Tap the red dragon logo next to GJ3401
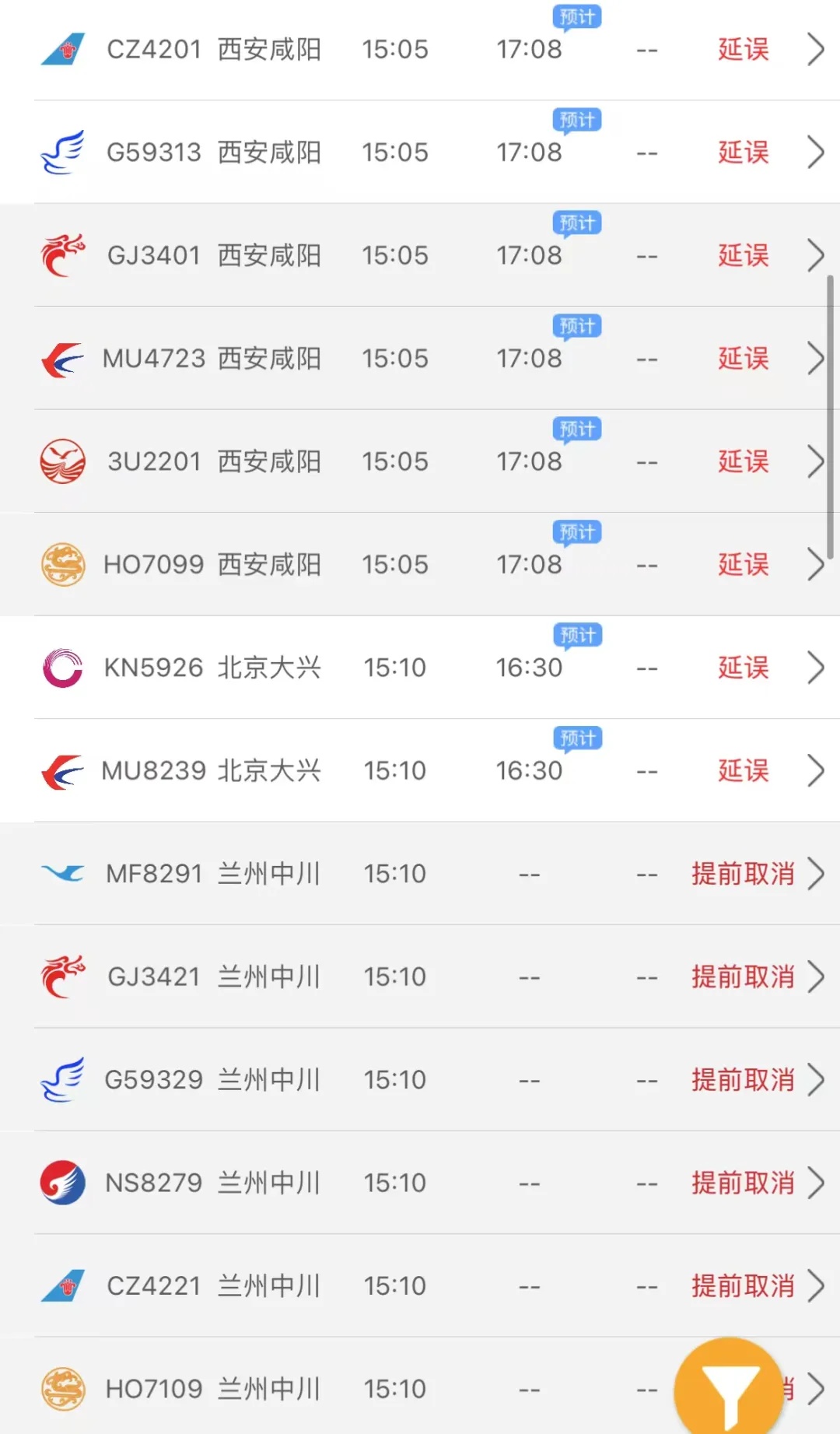Viewport: 840px width, 1434px height. click(x=62, y=254)
